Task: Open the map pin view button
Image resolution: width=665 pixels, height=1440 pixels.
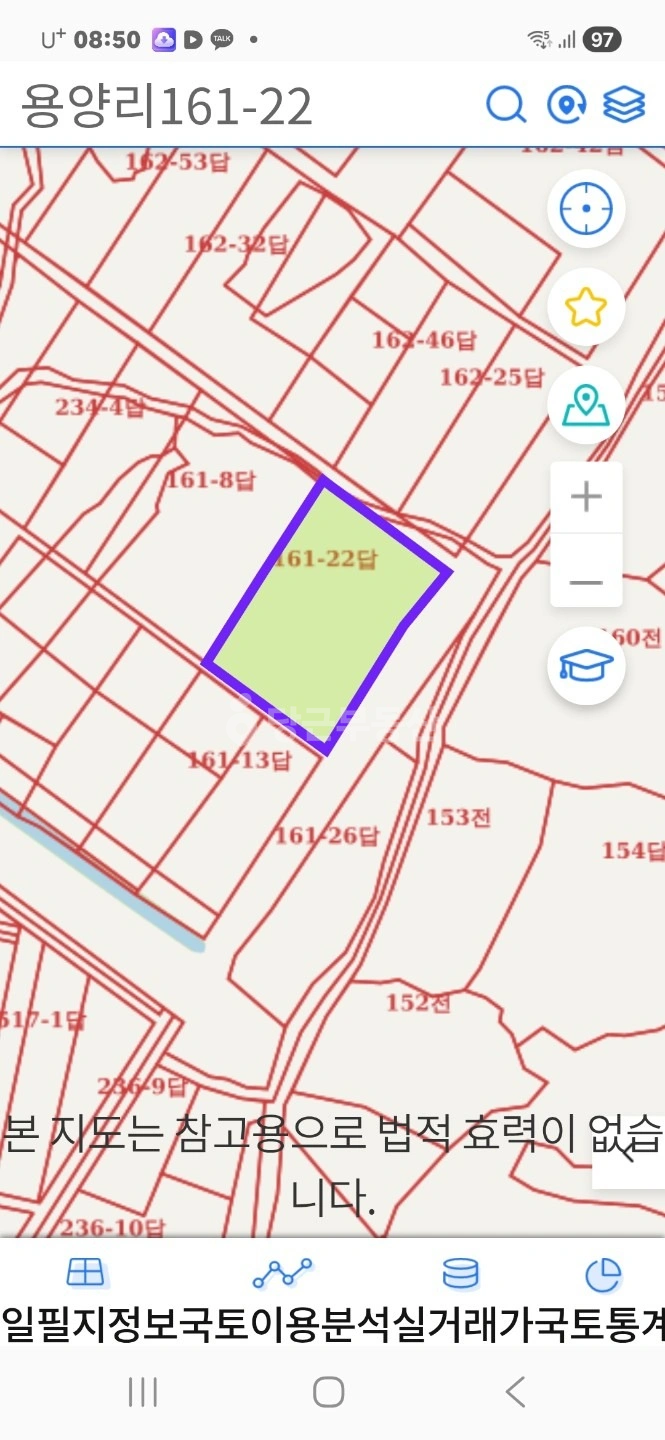Action: 586,405
